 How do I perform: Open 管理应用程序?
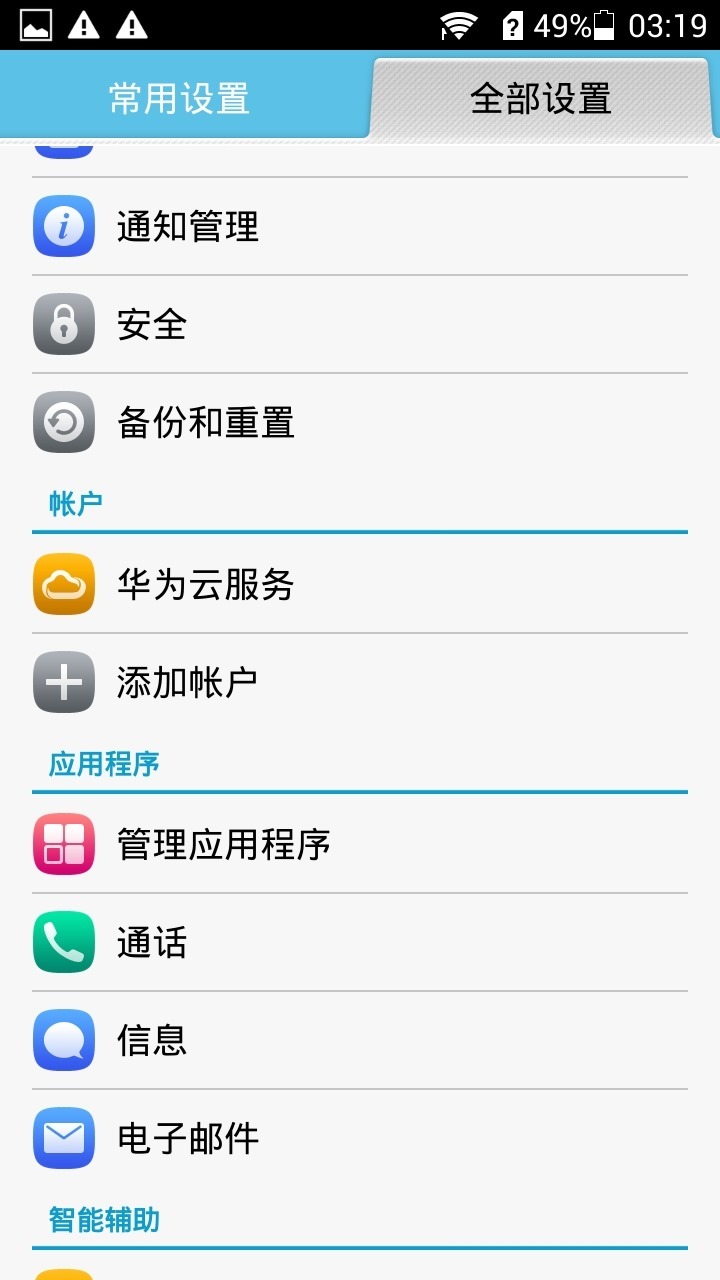(x=360, y=845)
